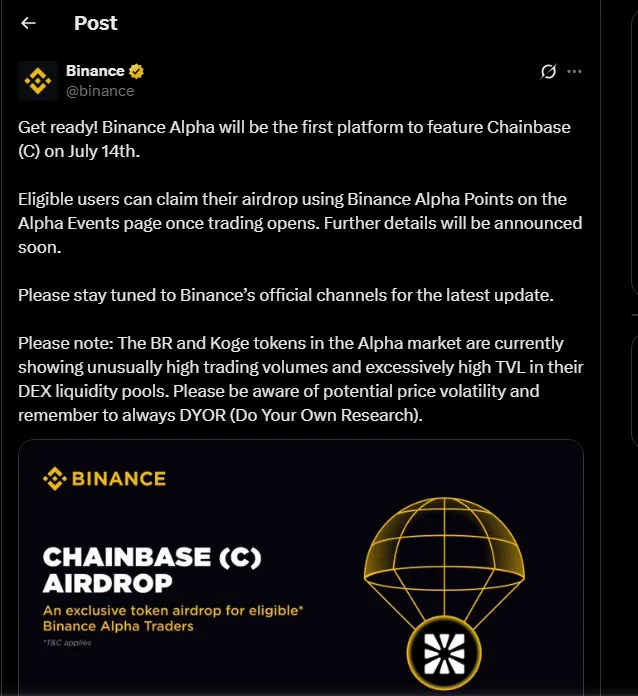Open the post's three-dot overflow menu
638x696 pixels.
tap(574, 72)
